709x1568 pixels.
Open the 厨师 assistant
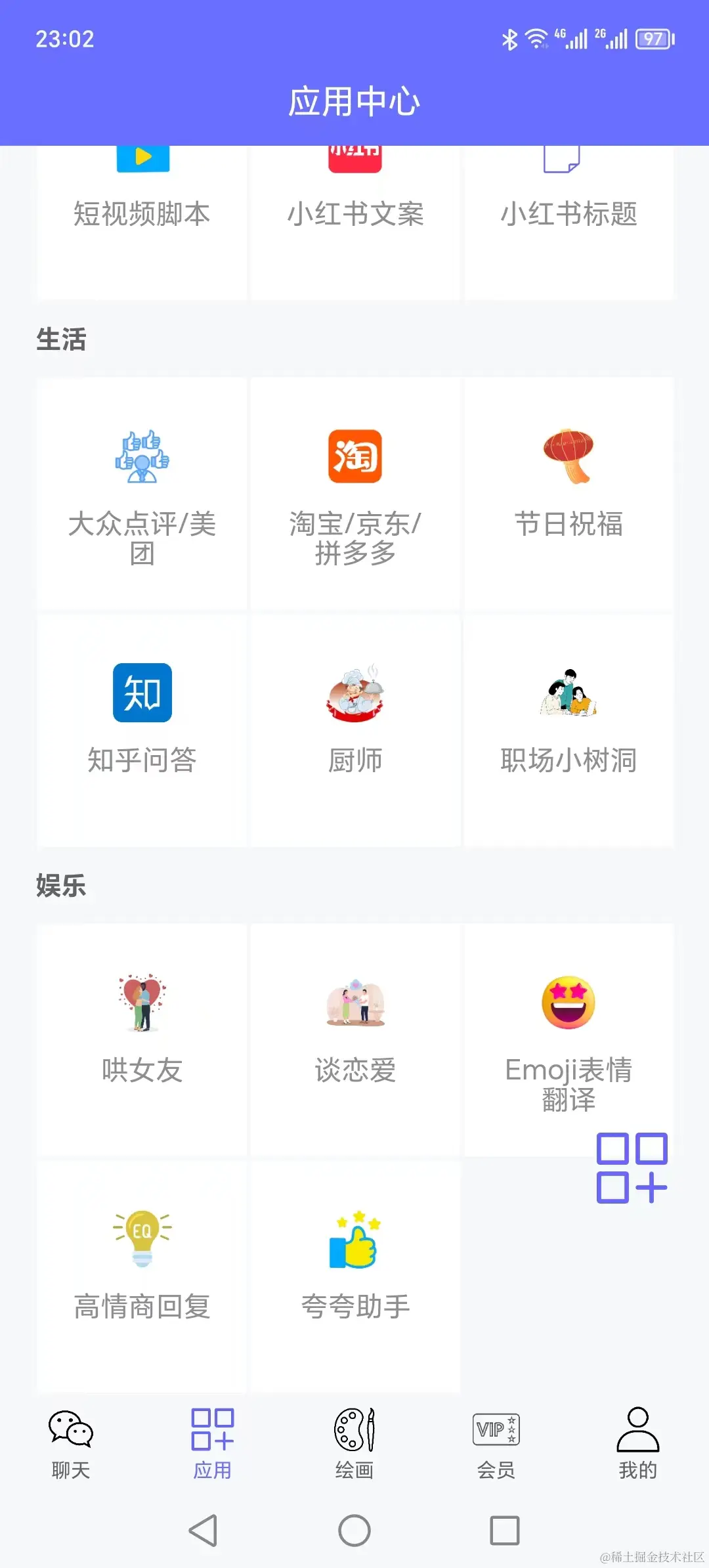tap(355, 729)
